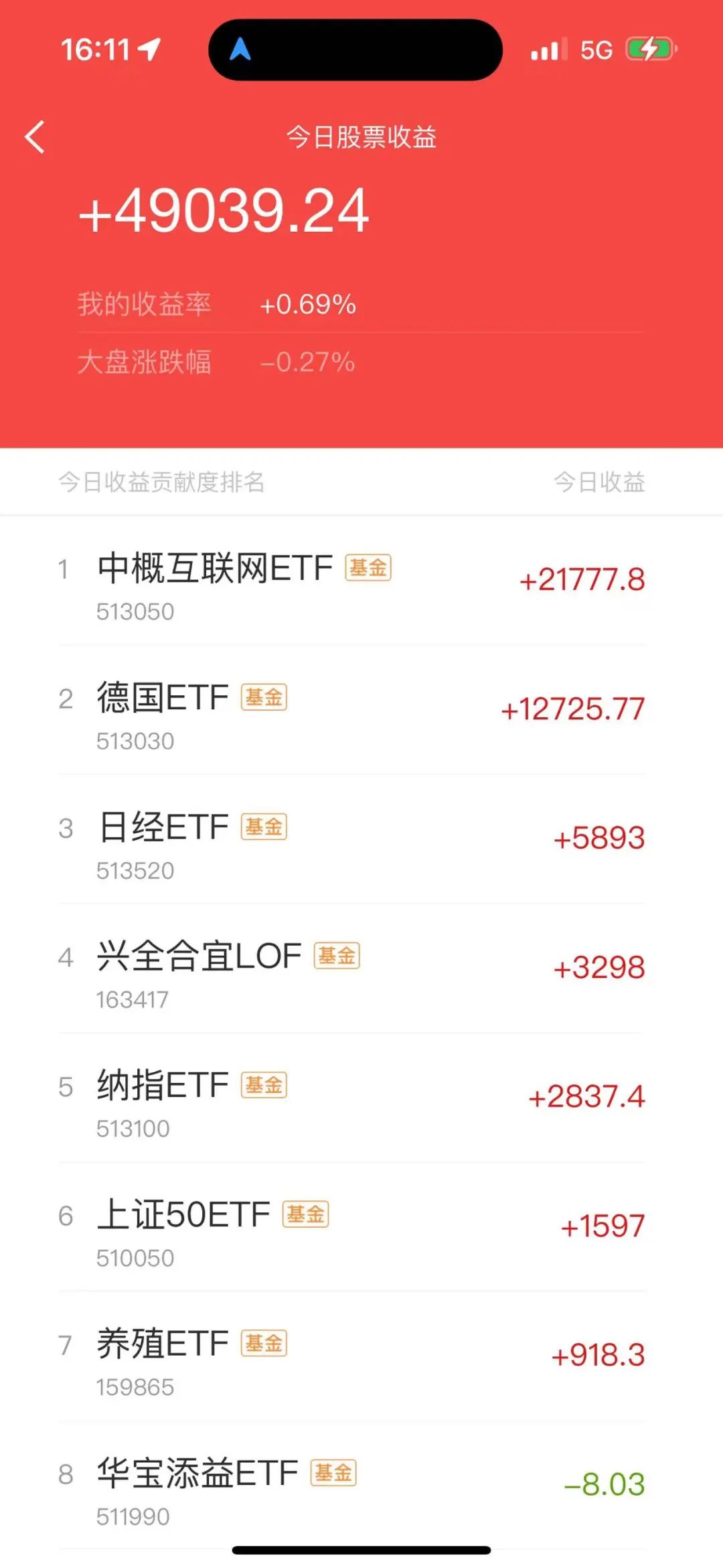The image size is (723, 1568).
Task: Select the 华宝添益ETF row
Action: [x=361, y=1486]
